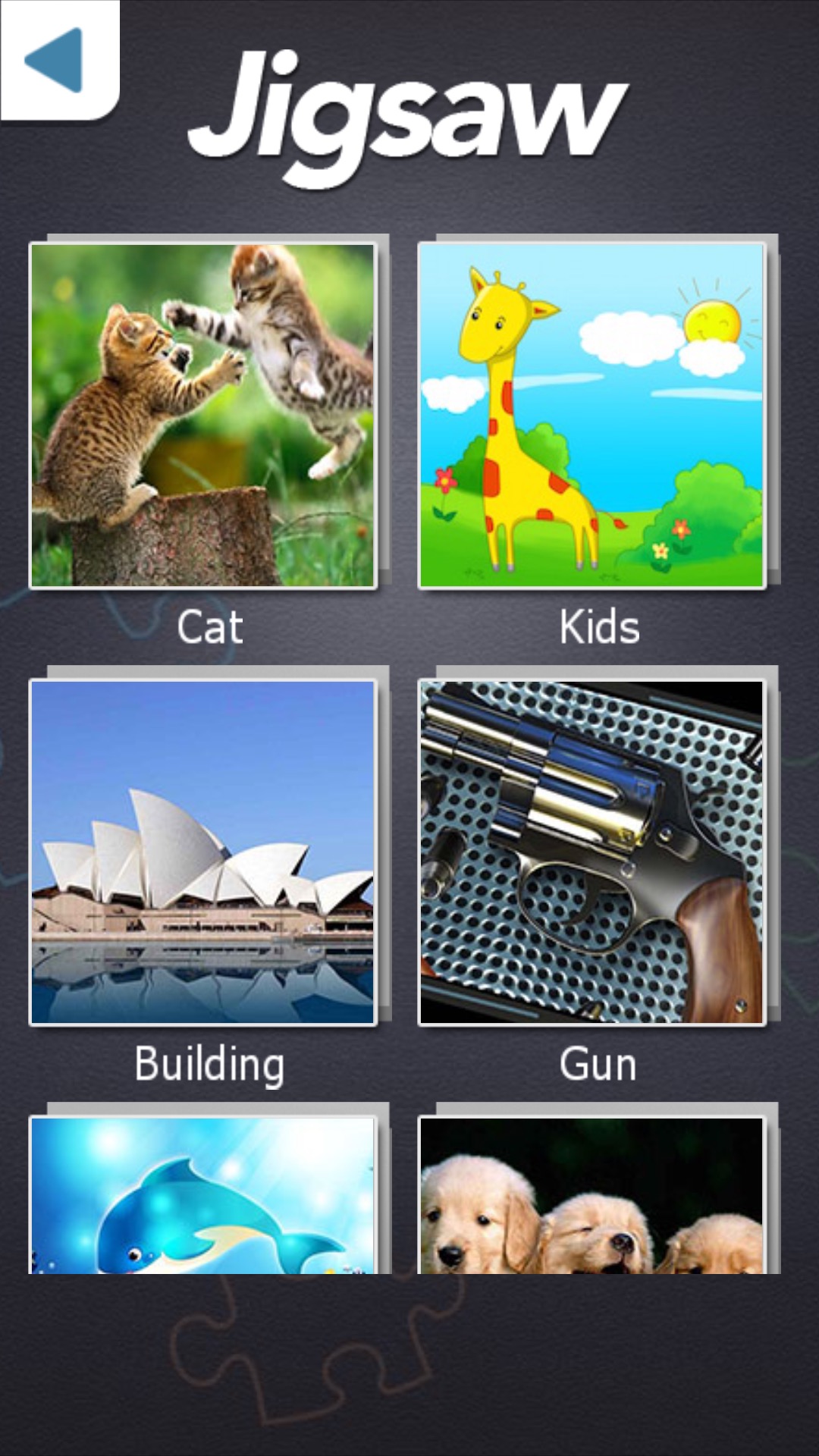The image size is (819, 1456).
Task: Start the kittens jigsaw by clicking its picture
Action: pos(205,413)
